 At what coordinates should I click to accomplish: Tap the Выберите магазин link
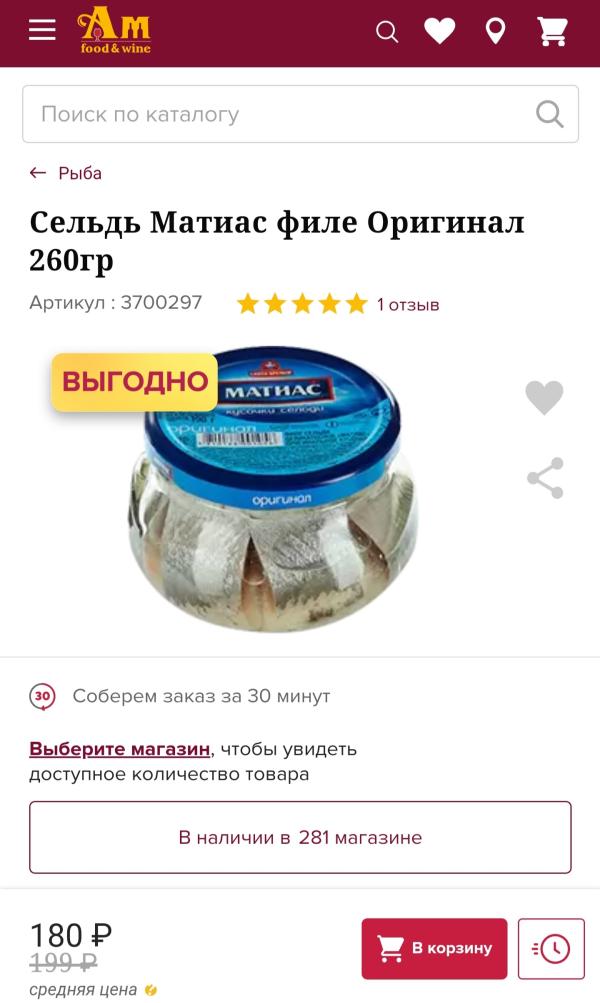point(120,749)
